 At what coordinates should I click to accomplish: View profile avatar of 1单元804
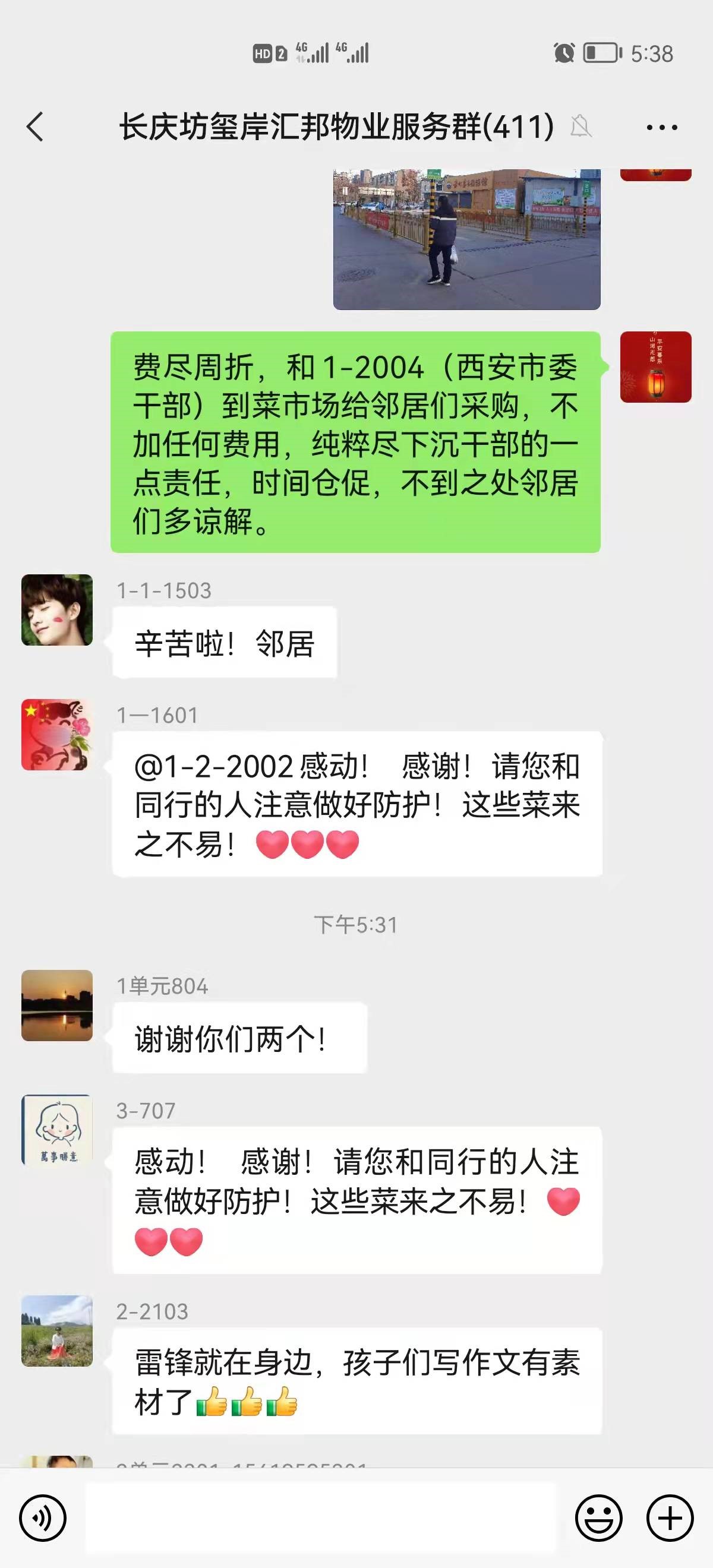(x=57, y=1005)
